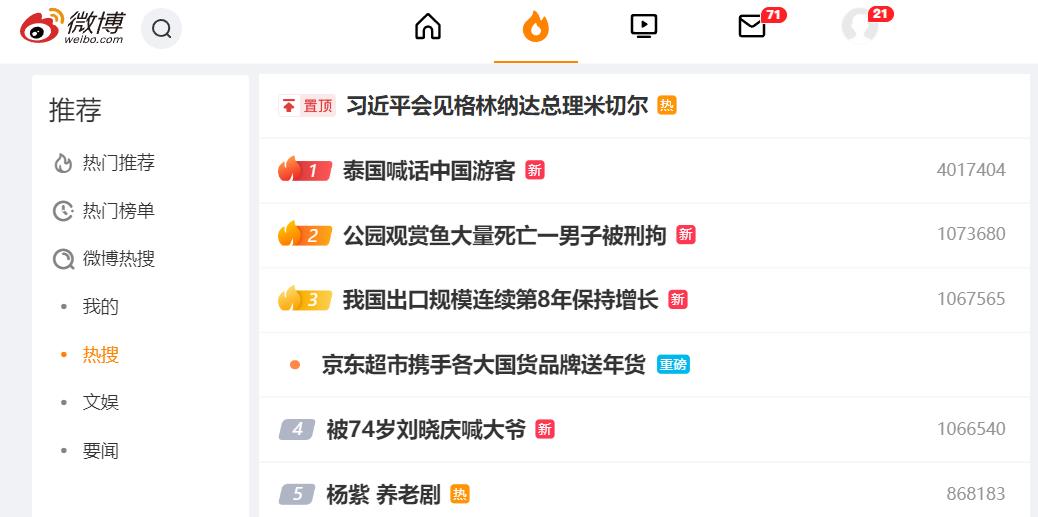Open topic 我国出口规模连续第8年保持增长
The image size is (1038, 517).
(x=500, y=300)
